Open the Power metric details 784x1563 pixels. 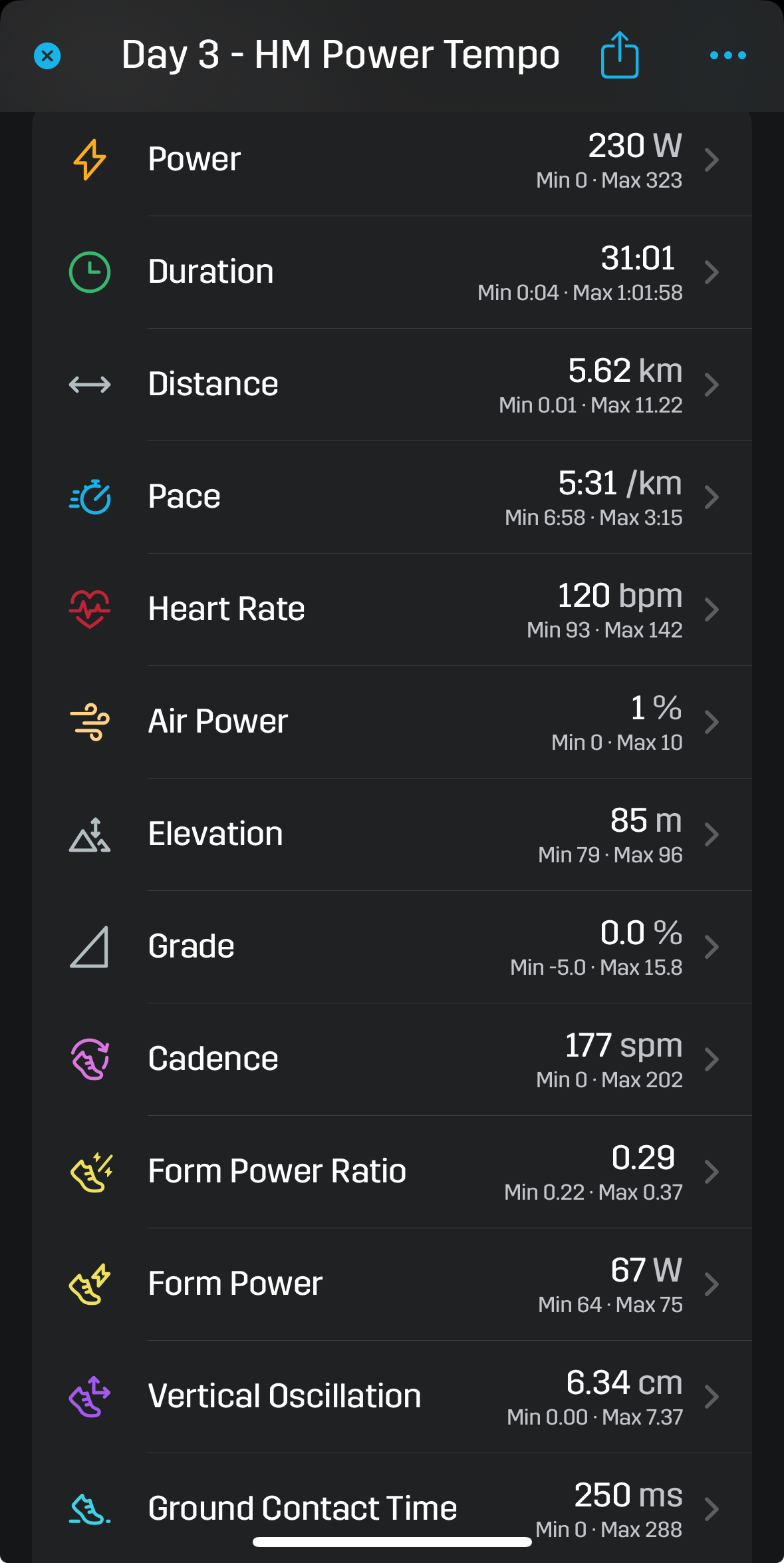pyautogui.click(x=392, y=160)
